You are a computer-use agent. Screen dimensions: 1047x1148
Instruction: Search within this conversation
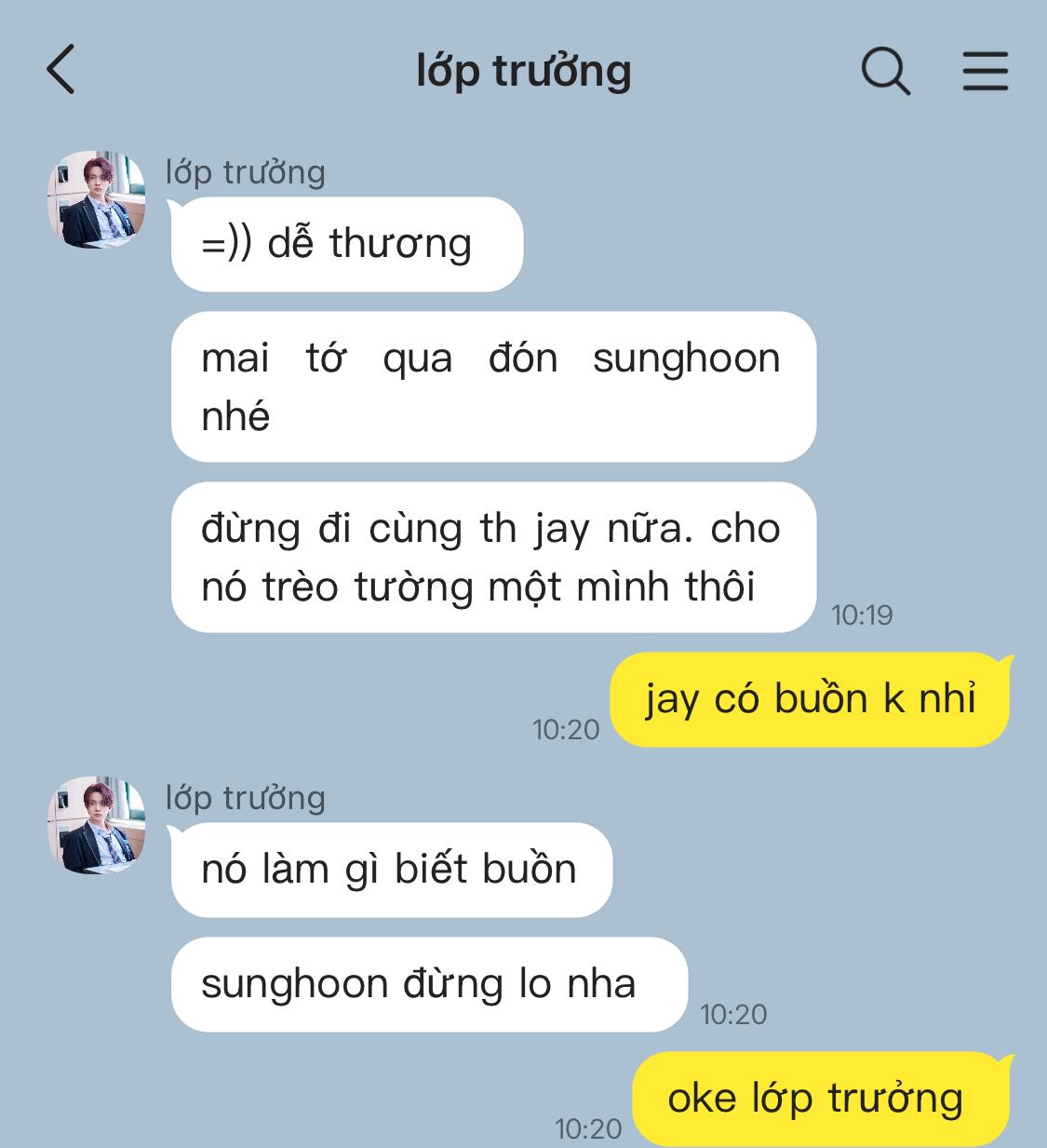point(884,71)
